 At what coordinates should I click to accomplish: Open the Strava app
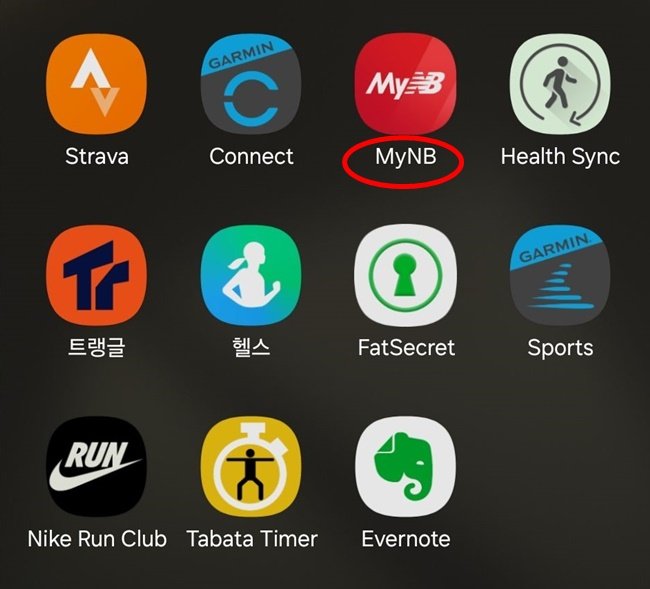pos(97,83)
